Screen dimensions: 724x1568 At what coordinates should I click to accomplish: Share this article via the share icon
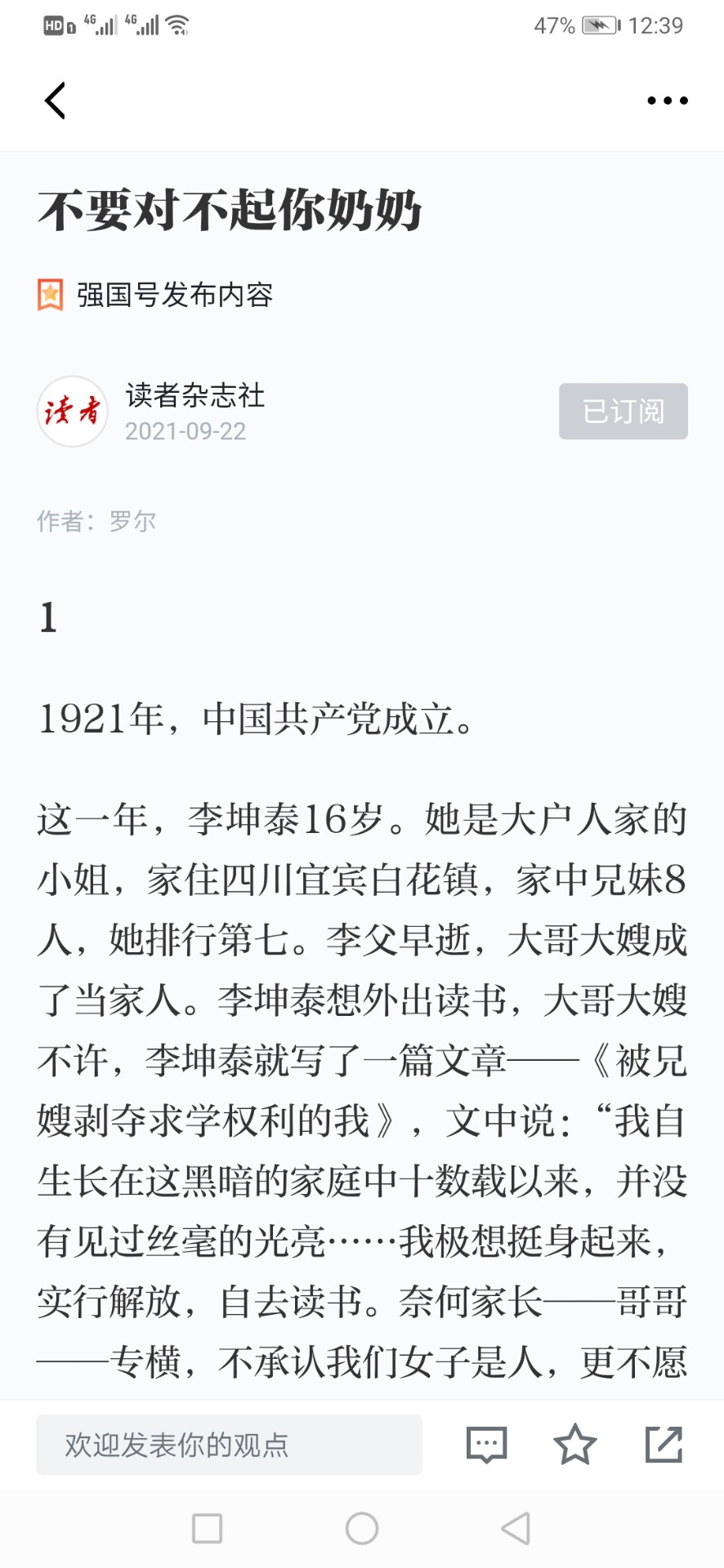click(x=664, y=1445)
